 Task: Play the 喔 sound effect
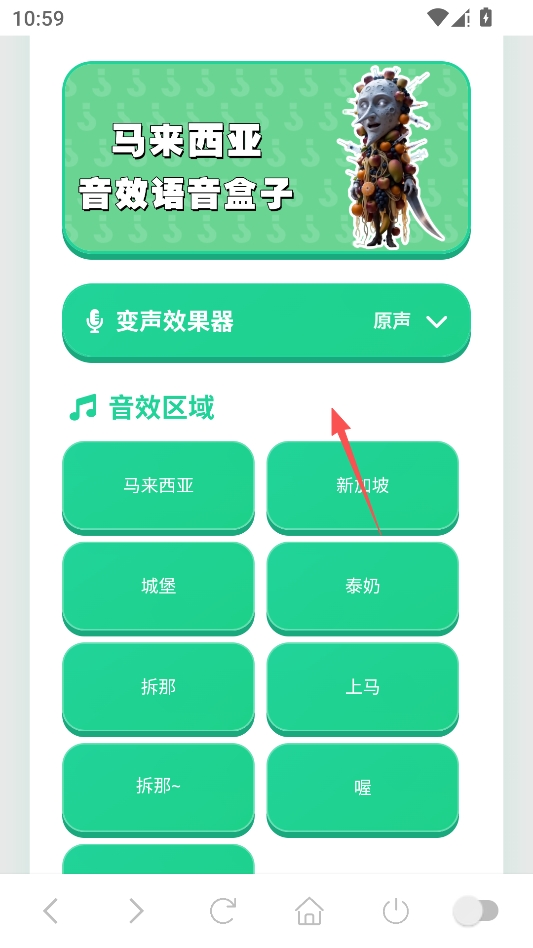[x=363, y=788]
